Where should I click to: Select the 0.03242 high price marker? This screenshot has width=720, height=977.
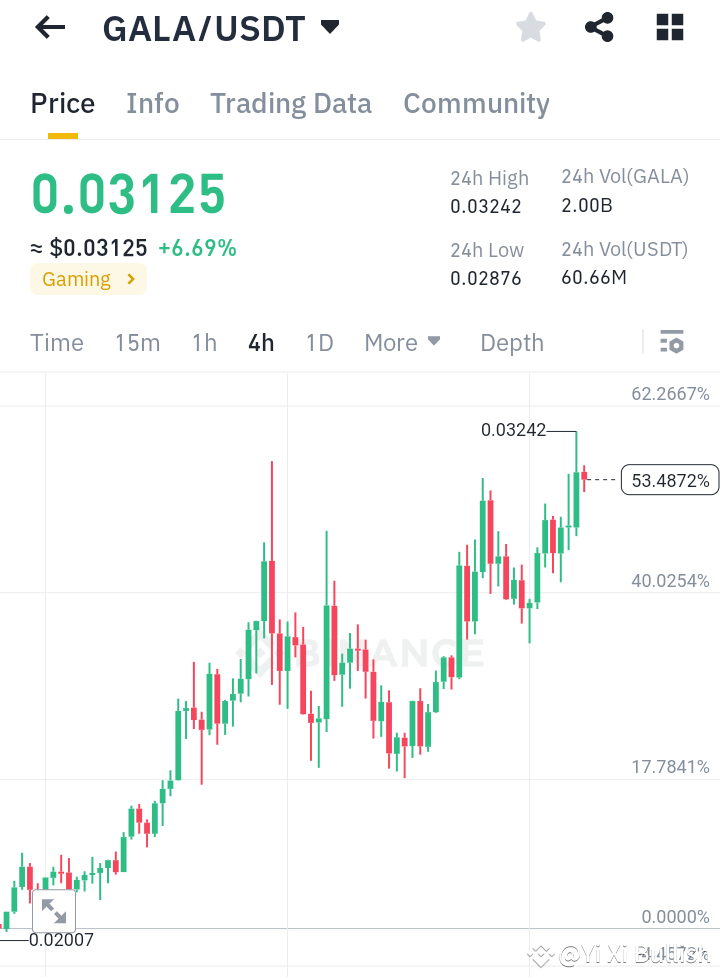[513, 430]
